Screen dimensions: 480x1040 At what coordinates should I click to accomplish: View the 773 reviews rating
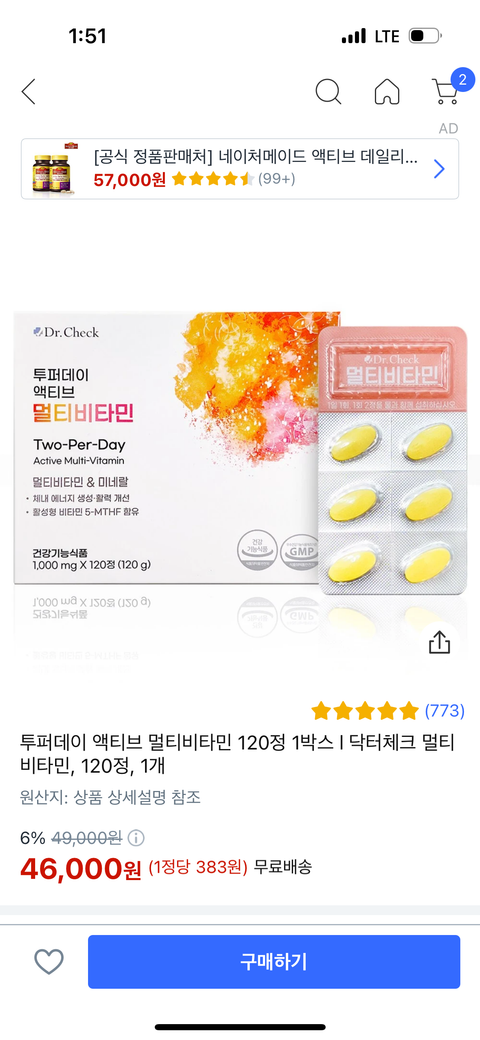tap(388, 711)
